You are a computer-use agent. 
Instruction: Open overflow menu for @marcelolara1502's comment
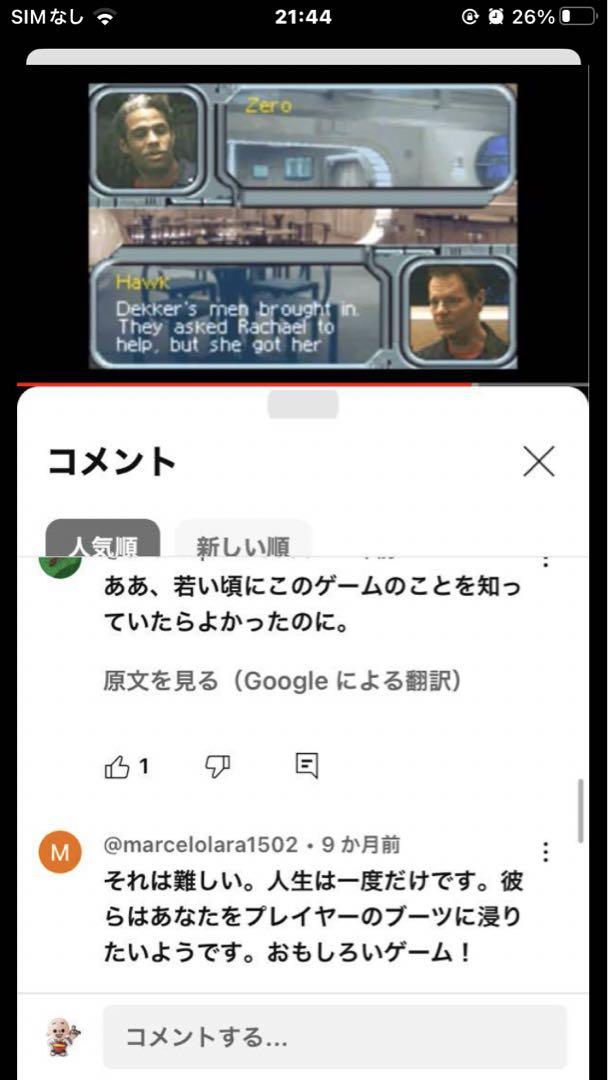click(x=545, y=852)
